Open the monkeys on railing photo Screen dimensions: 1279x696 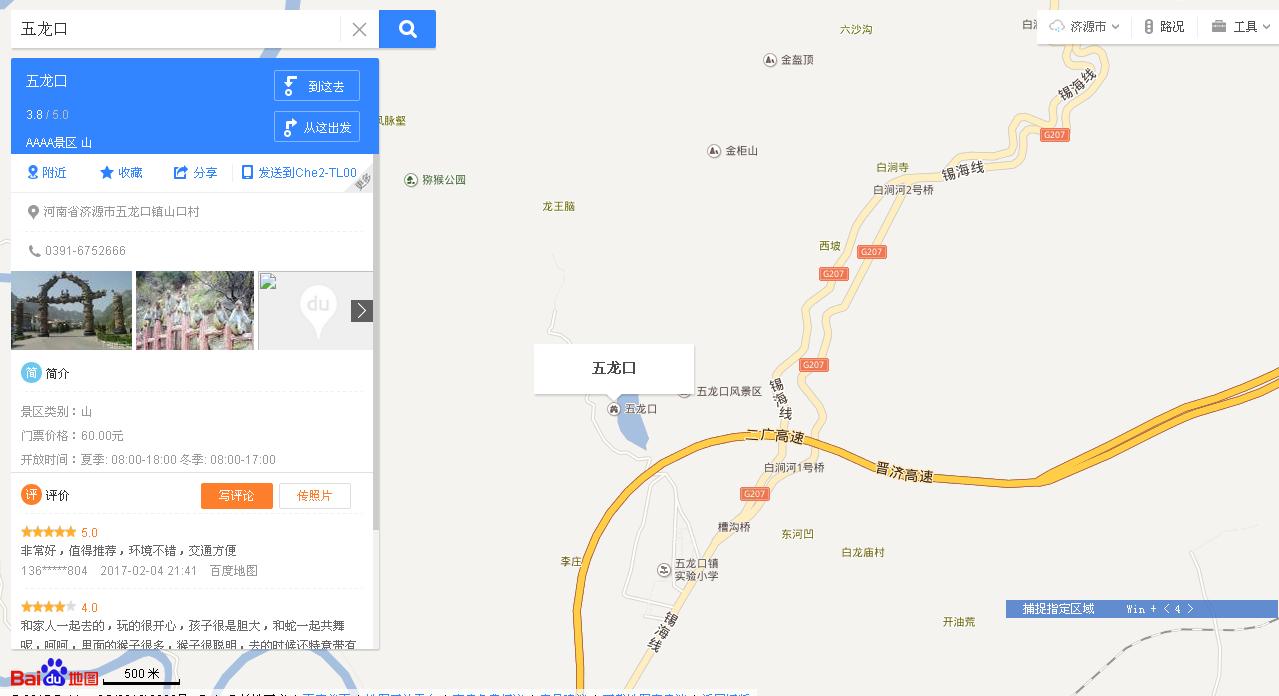tap(195, 310)
